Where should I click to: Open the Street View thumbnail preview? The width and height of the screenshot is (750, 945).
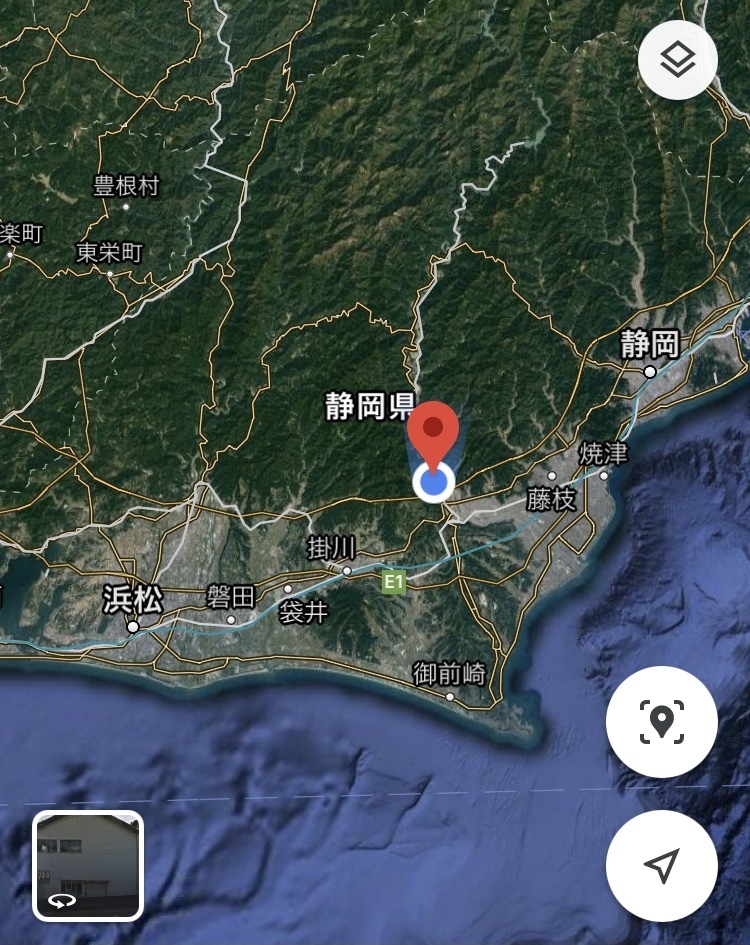pyautogui.click(x=88, y=865)
